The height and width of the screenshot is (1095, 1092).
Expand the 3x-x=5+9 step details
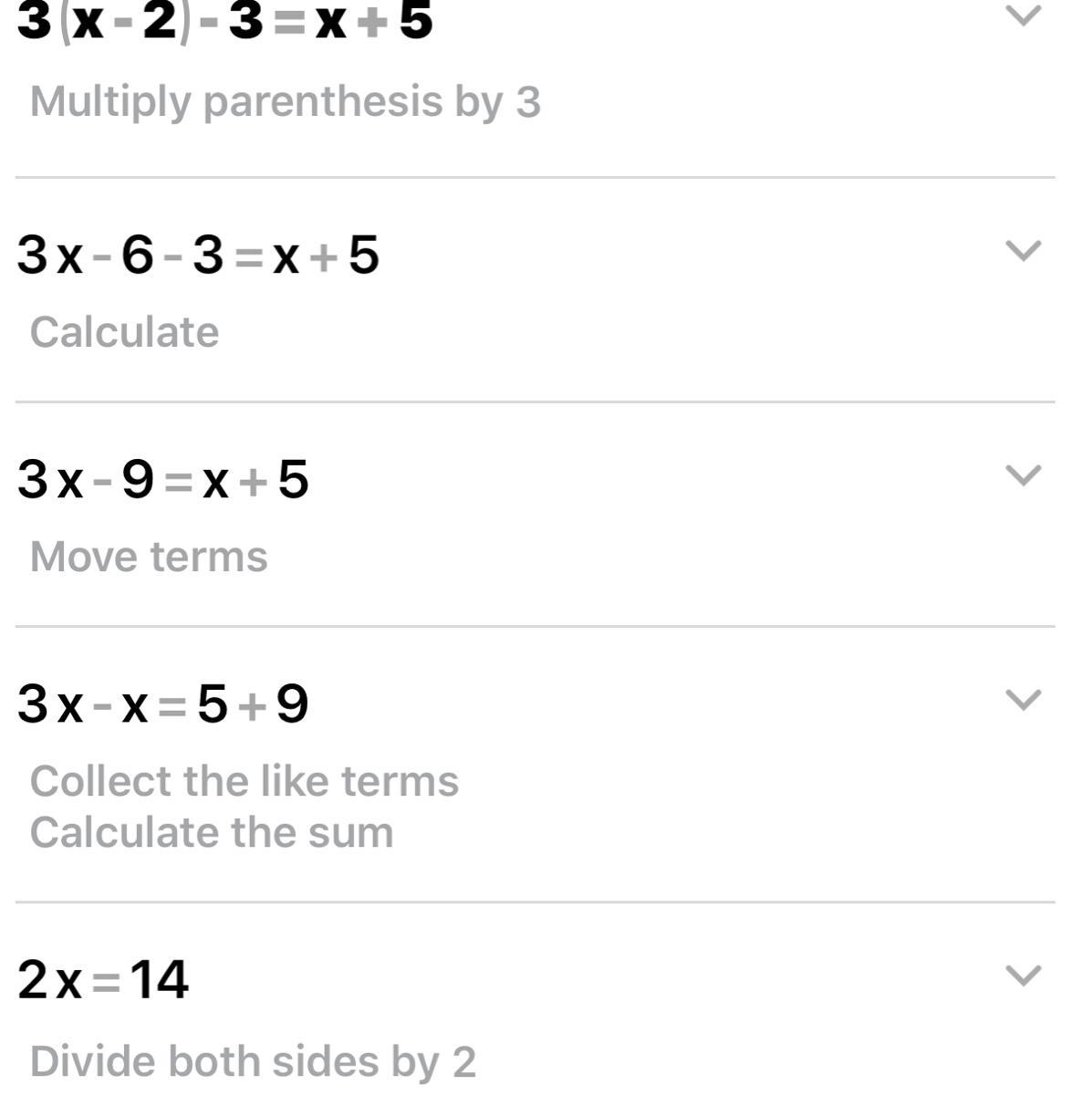(x=1022, y=699)
